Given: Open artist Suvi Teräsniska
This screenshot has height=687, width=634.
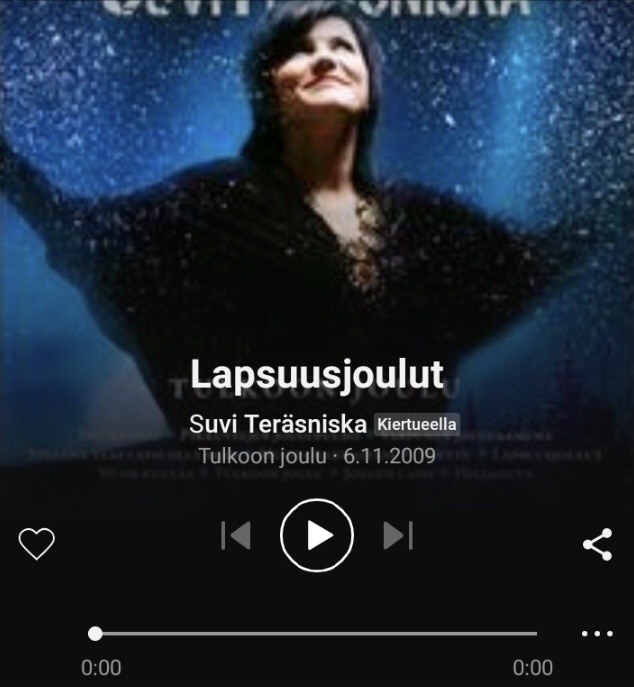Looking at the screenshot, I should coord(278,424).
